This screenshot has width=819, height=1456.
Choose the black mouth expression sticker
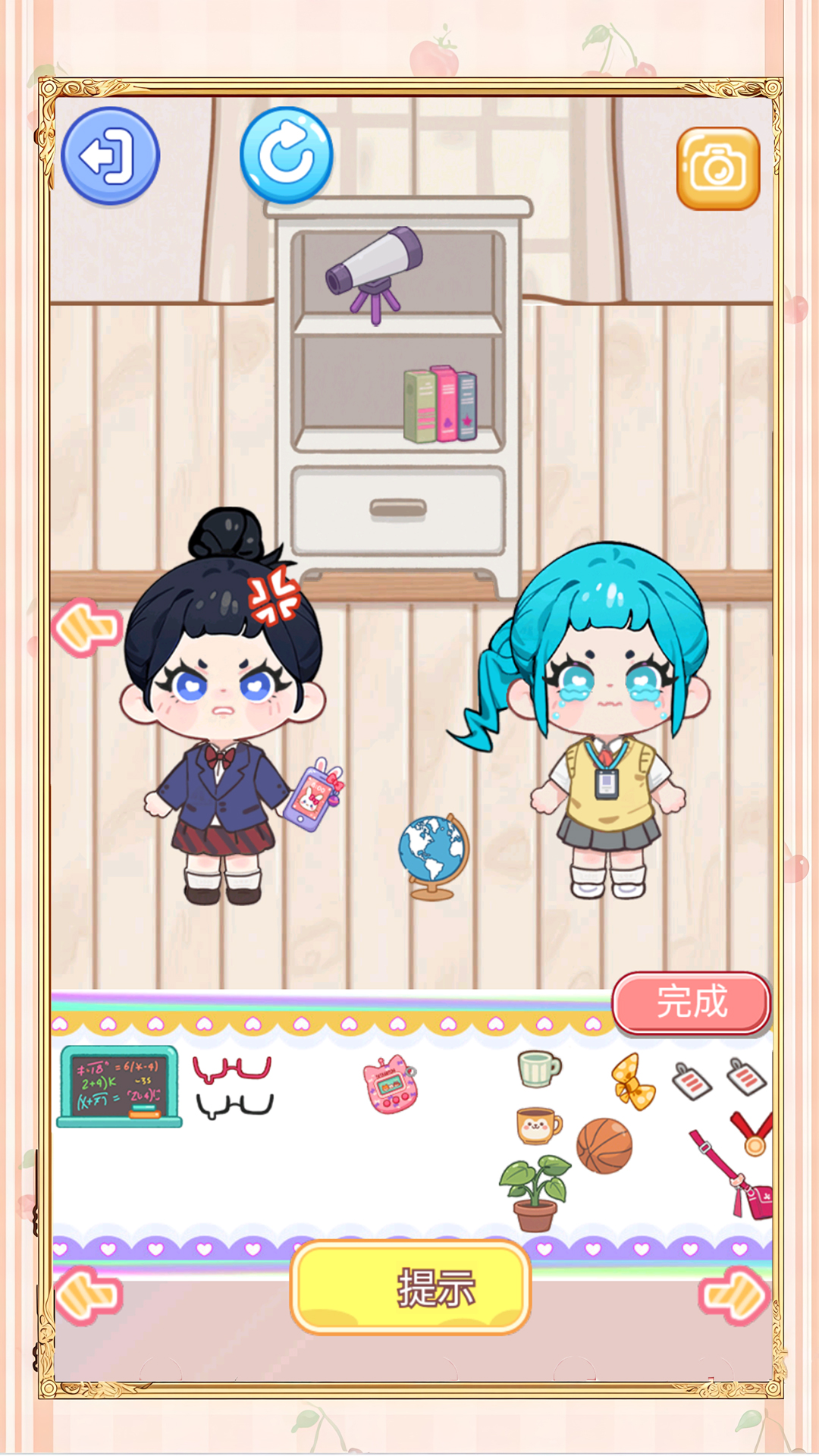click(234, 1106)
